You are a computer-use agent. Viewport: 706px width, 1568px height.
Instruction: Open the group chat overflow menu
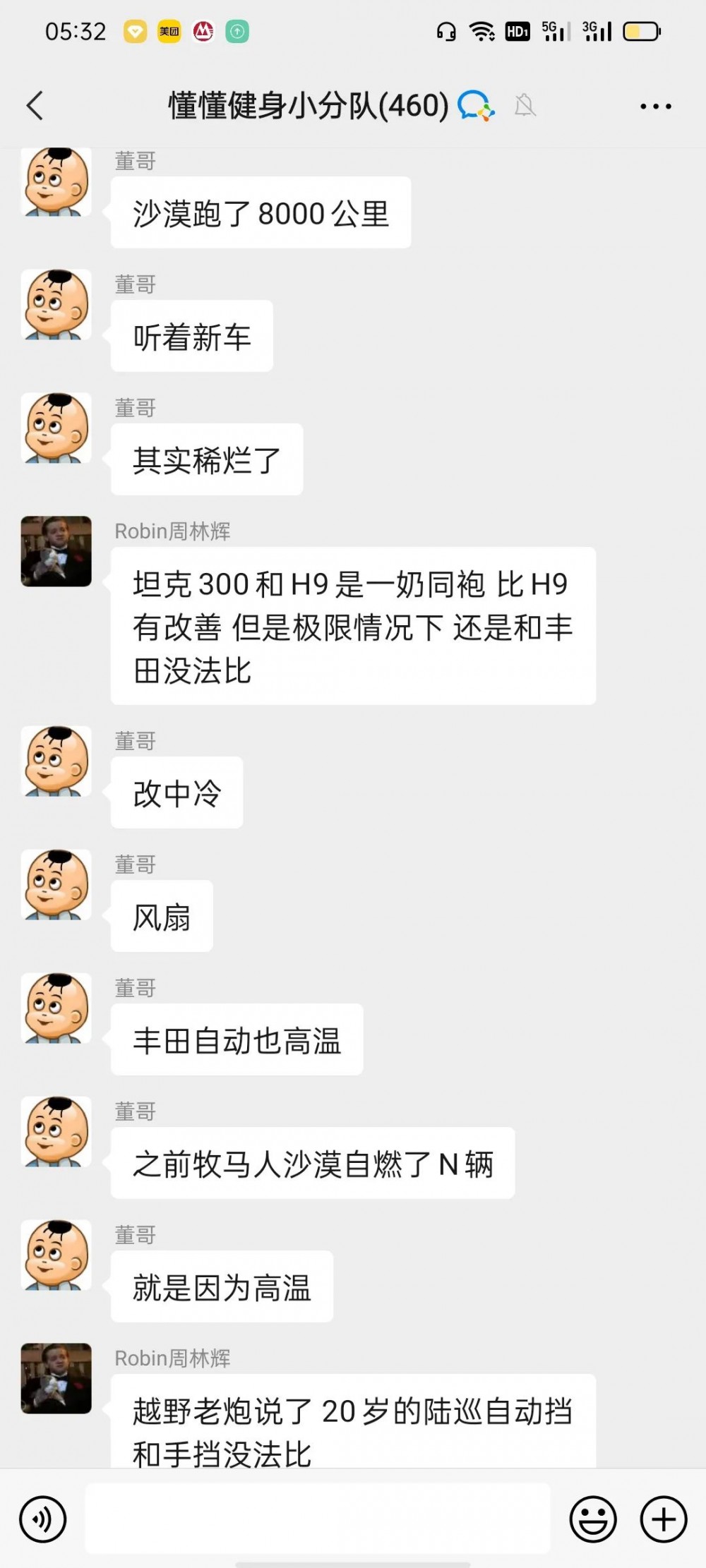pyautogui.click(x=655, y=107)
